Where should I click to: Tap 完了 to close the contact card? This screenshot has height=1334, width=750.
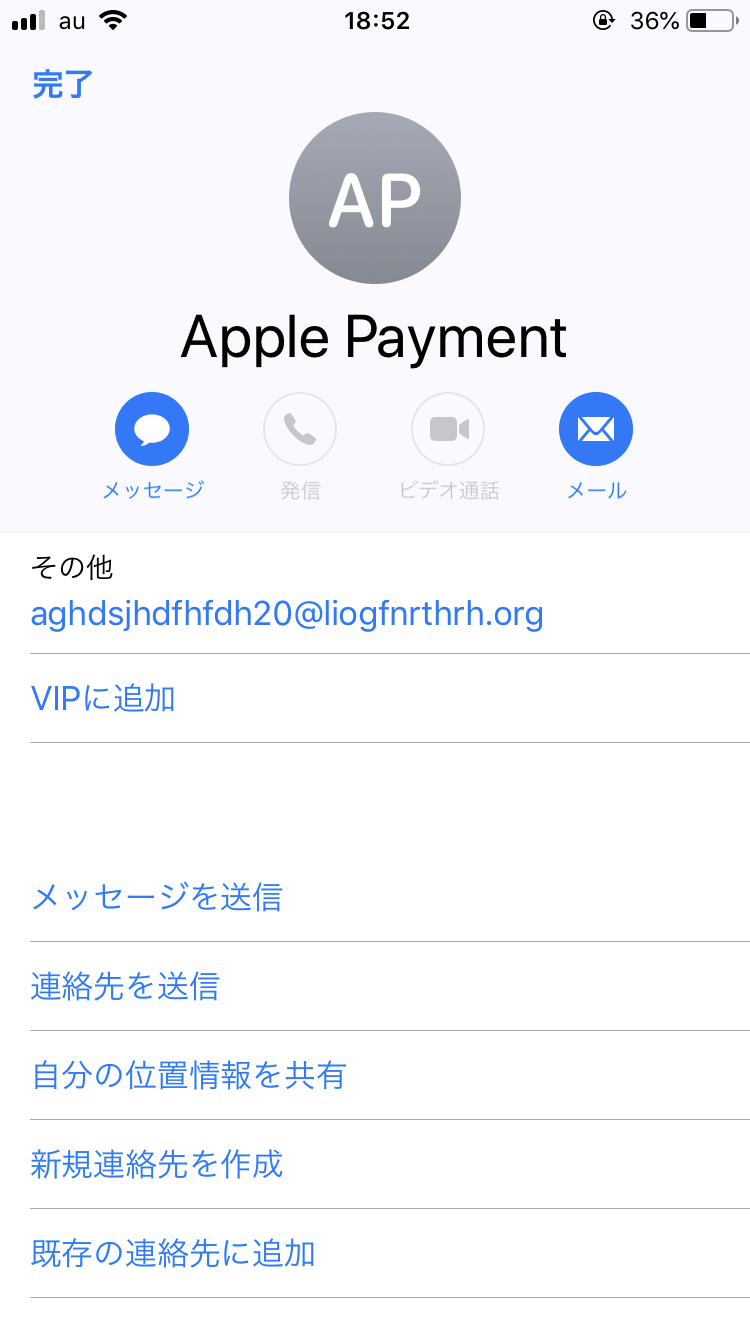pos(62,85)
